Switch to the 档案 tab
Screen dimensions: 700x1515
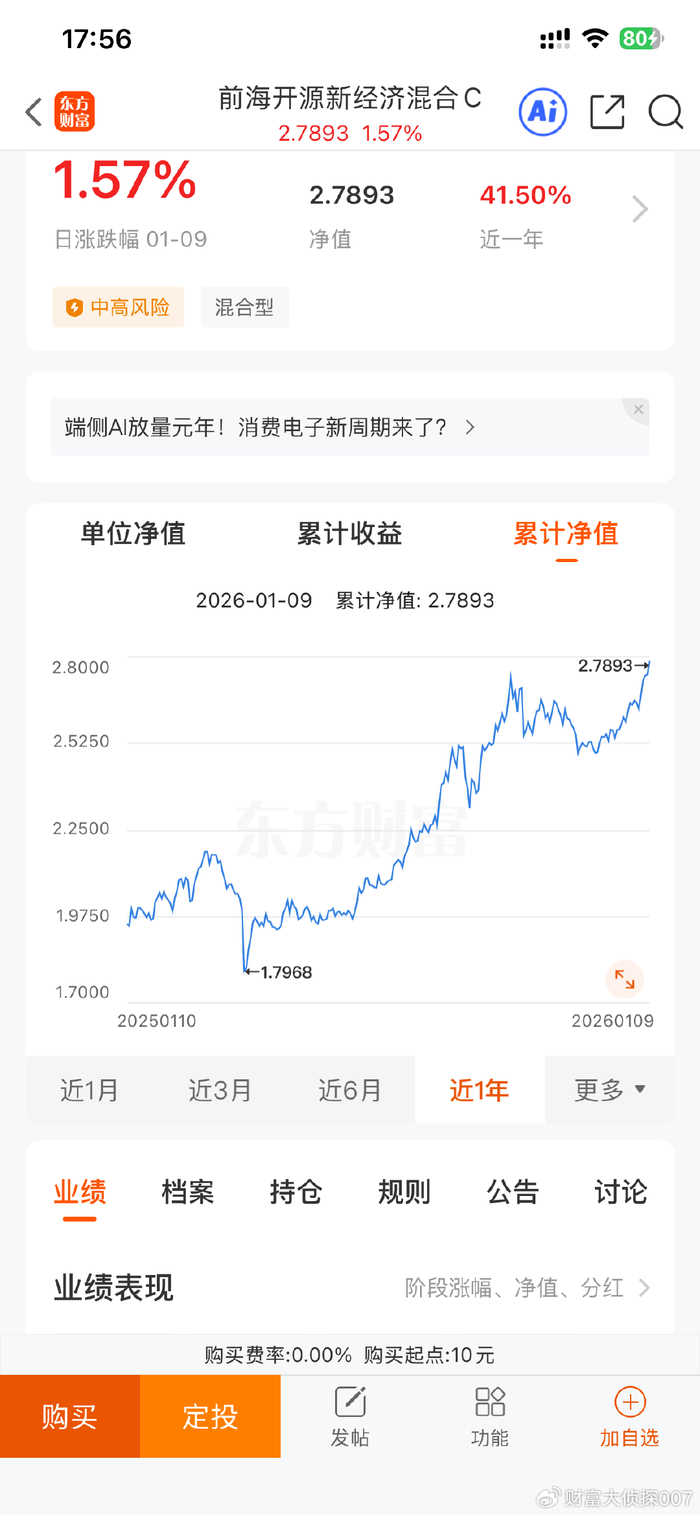coord(188,1192)
